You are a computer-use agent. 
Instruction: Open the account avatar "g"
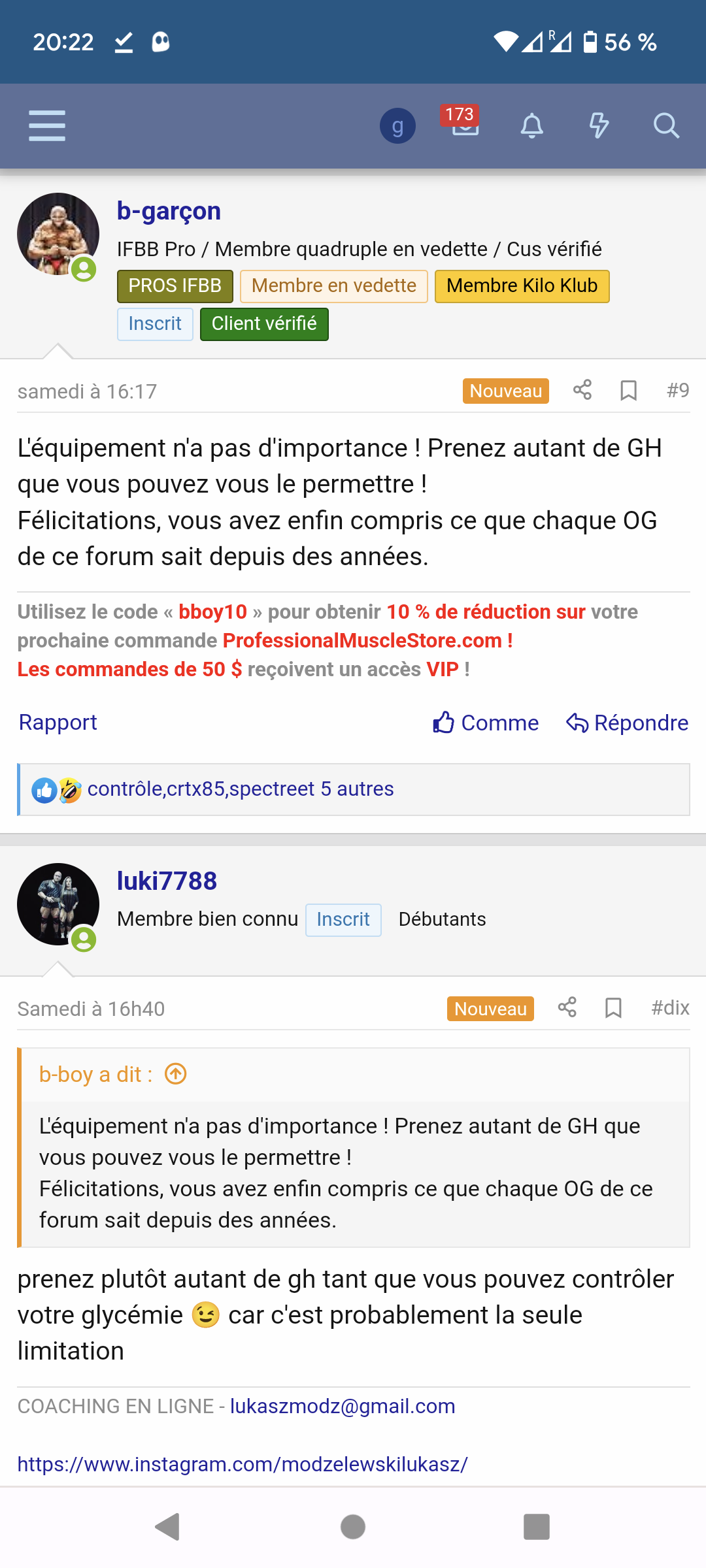[397, 126]
